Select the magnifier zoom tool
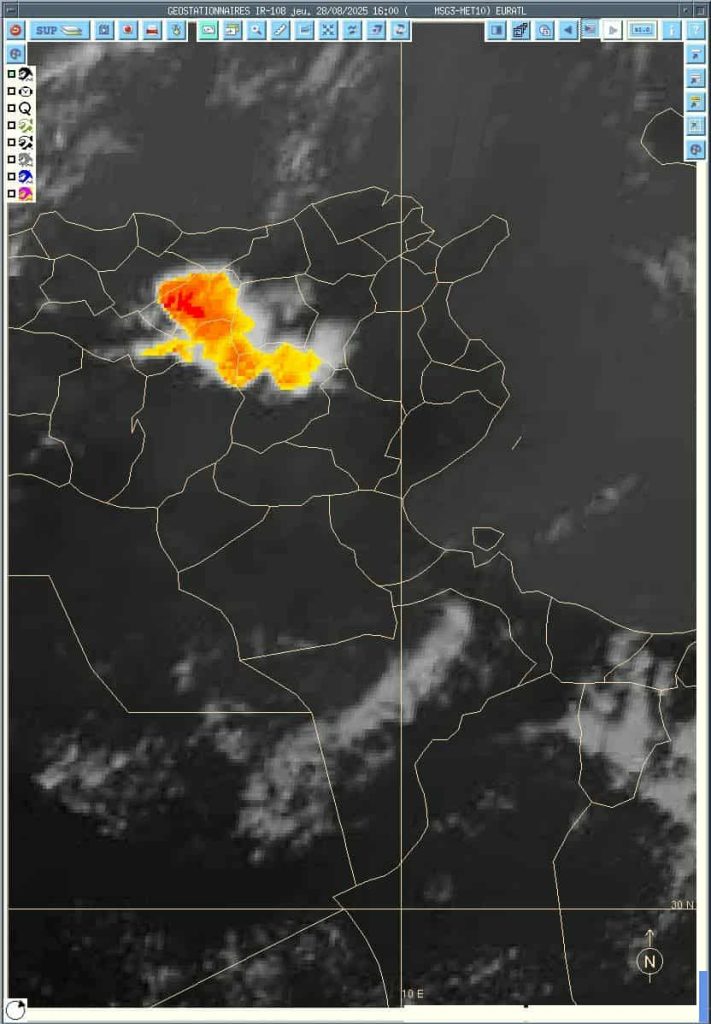The image size is (711, 1024). click(257, 30)
